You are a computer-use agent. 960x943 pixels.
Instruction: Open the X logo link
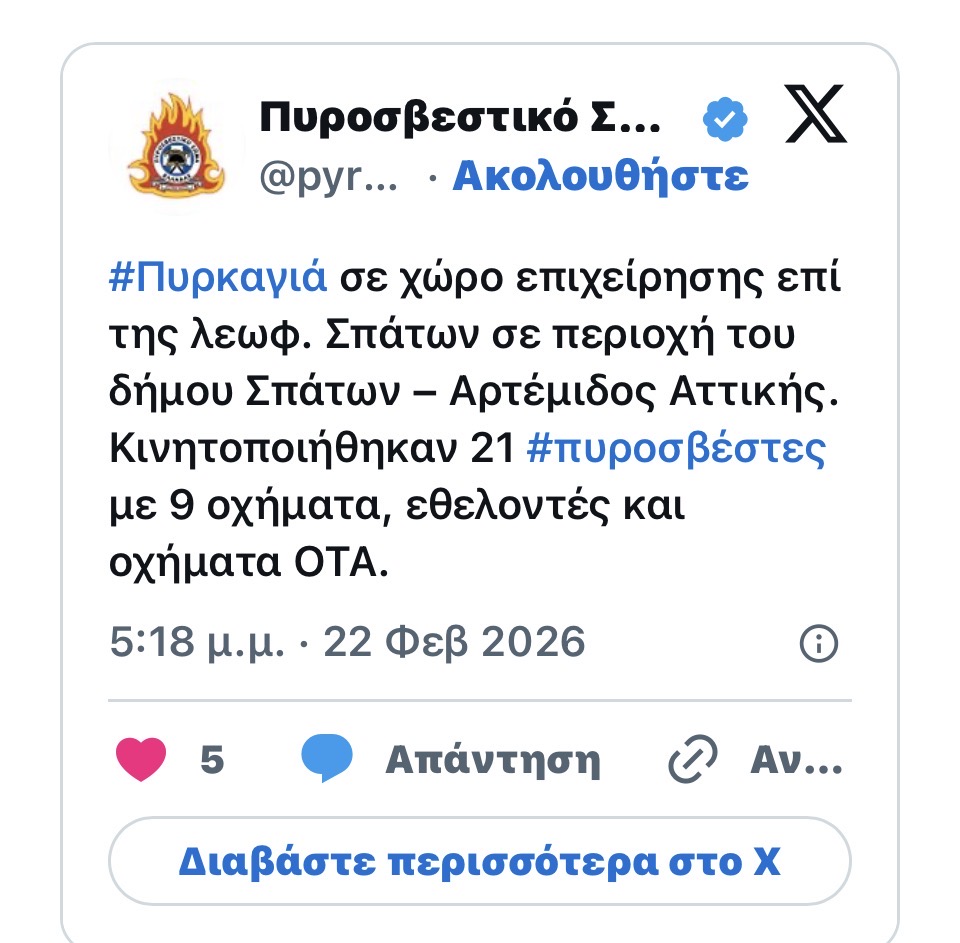pyautogui.click(x=815, y=116)
